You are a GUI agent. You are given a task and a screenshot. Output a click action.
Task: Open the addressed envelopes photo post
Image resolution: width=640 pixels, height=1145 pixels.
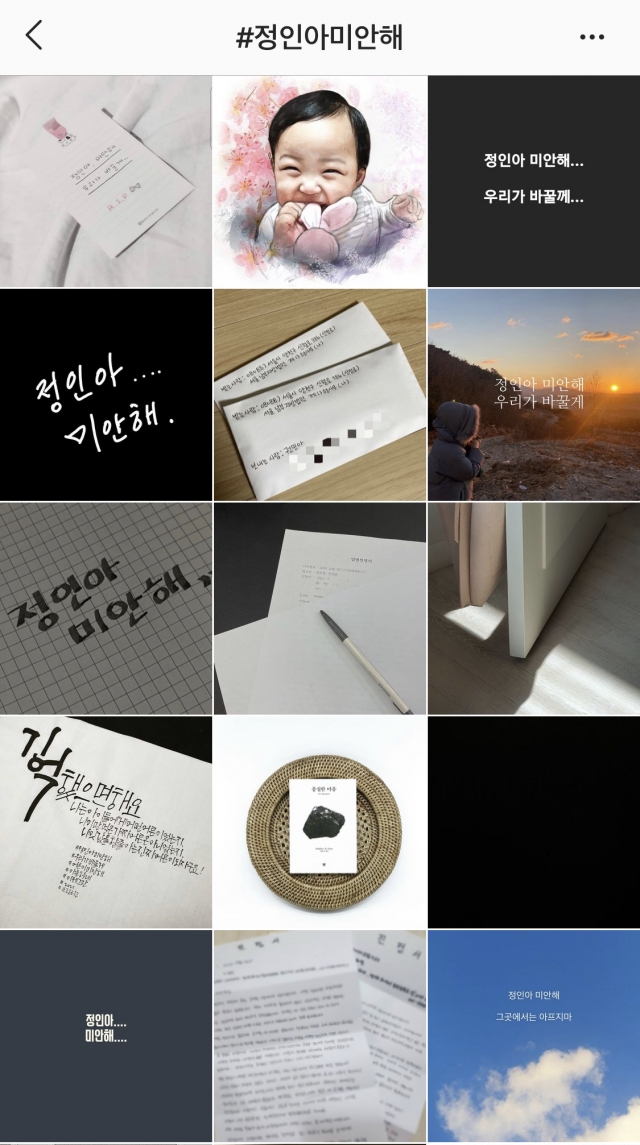pyautogui.click(x=320, y=395)
